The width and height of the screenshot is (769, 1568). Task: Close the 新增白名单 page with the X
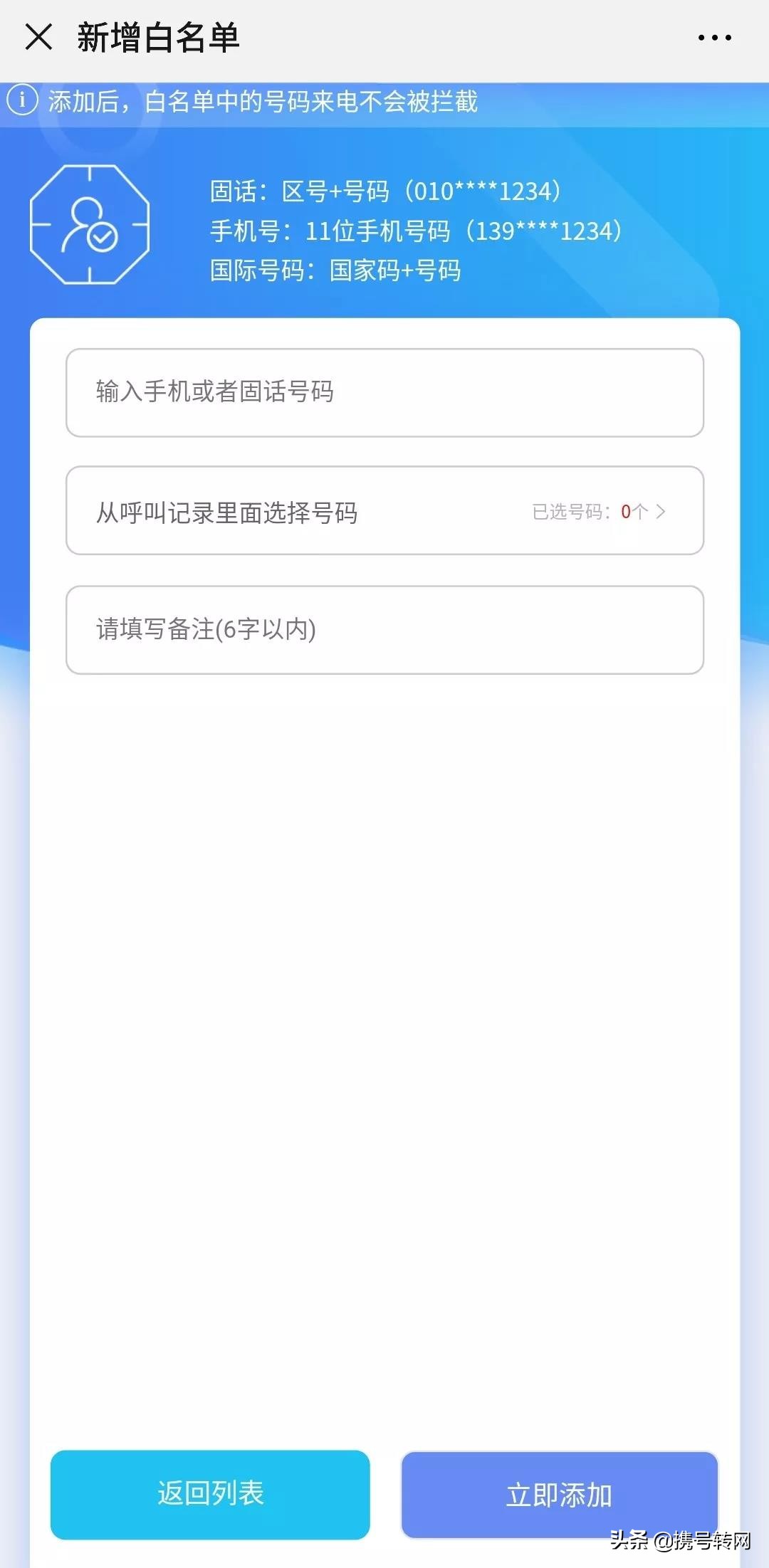point(41,38)
